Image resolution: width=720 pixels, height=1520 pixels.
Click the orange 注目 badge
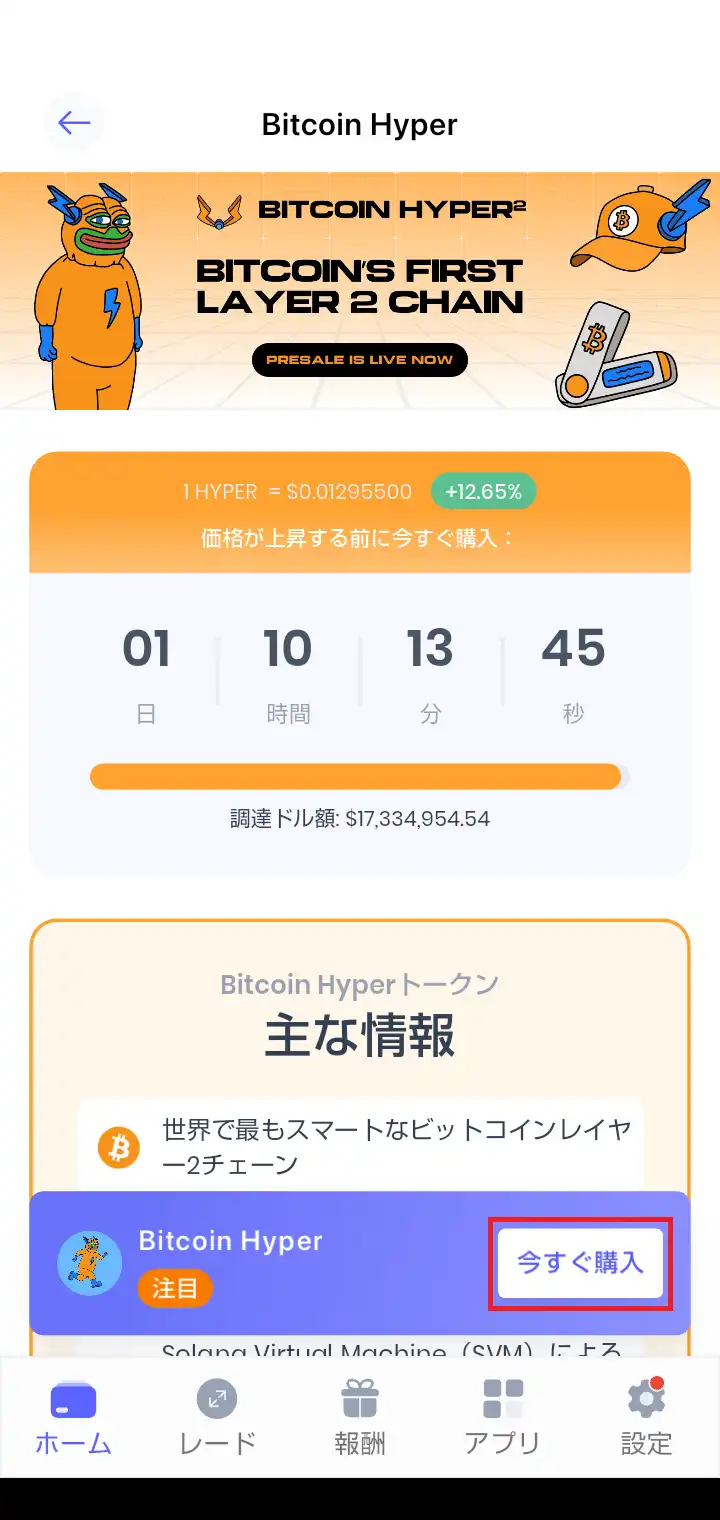click(175, 1290)
